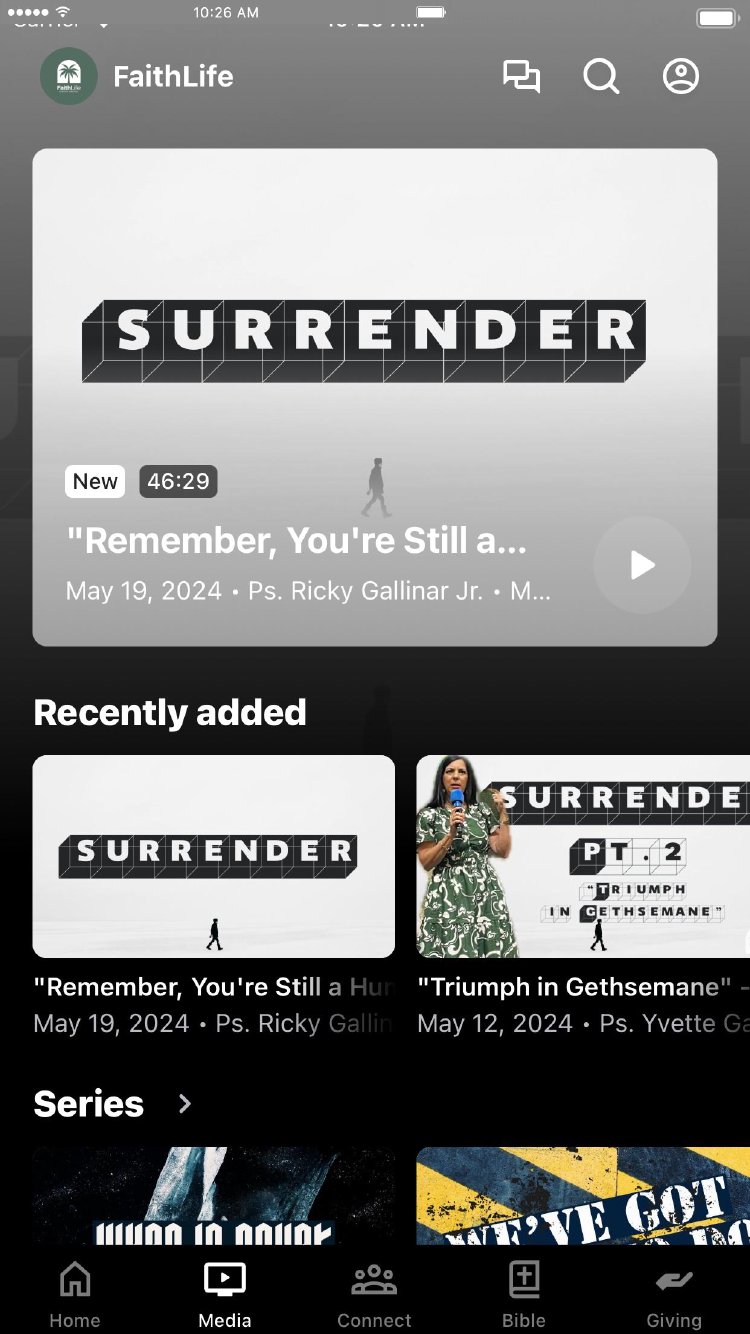Select the Media tab
This screenshot has height=1334, width=750.
225,1294
